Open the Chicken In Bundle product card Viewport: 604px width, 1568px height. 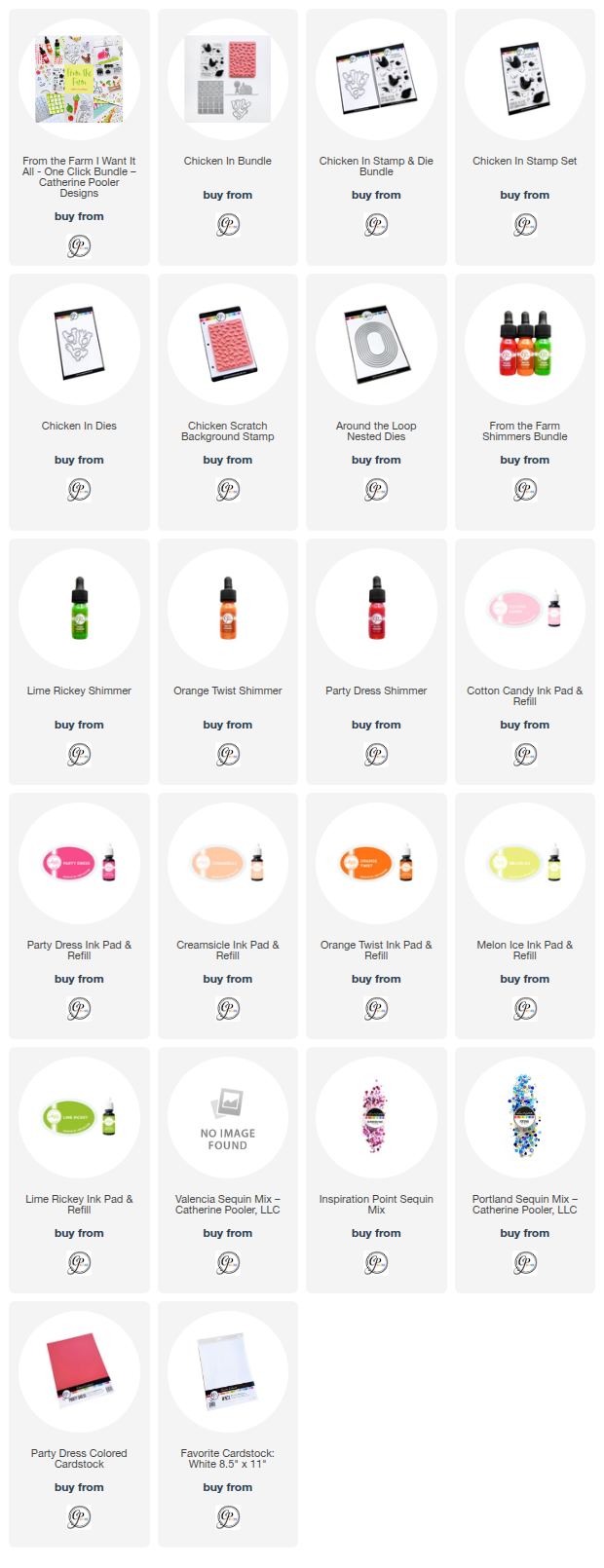[227, 80]
